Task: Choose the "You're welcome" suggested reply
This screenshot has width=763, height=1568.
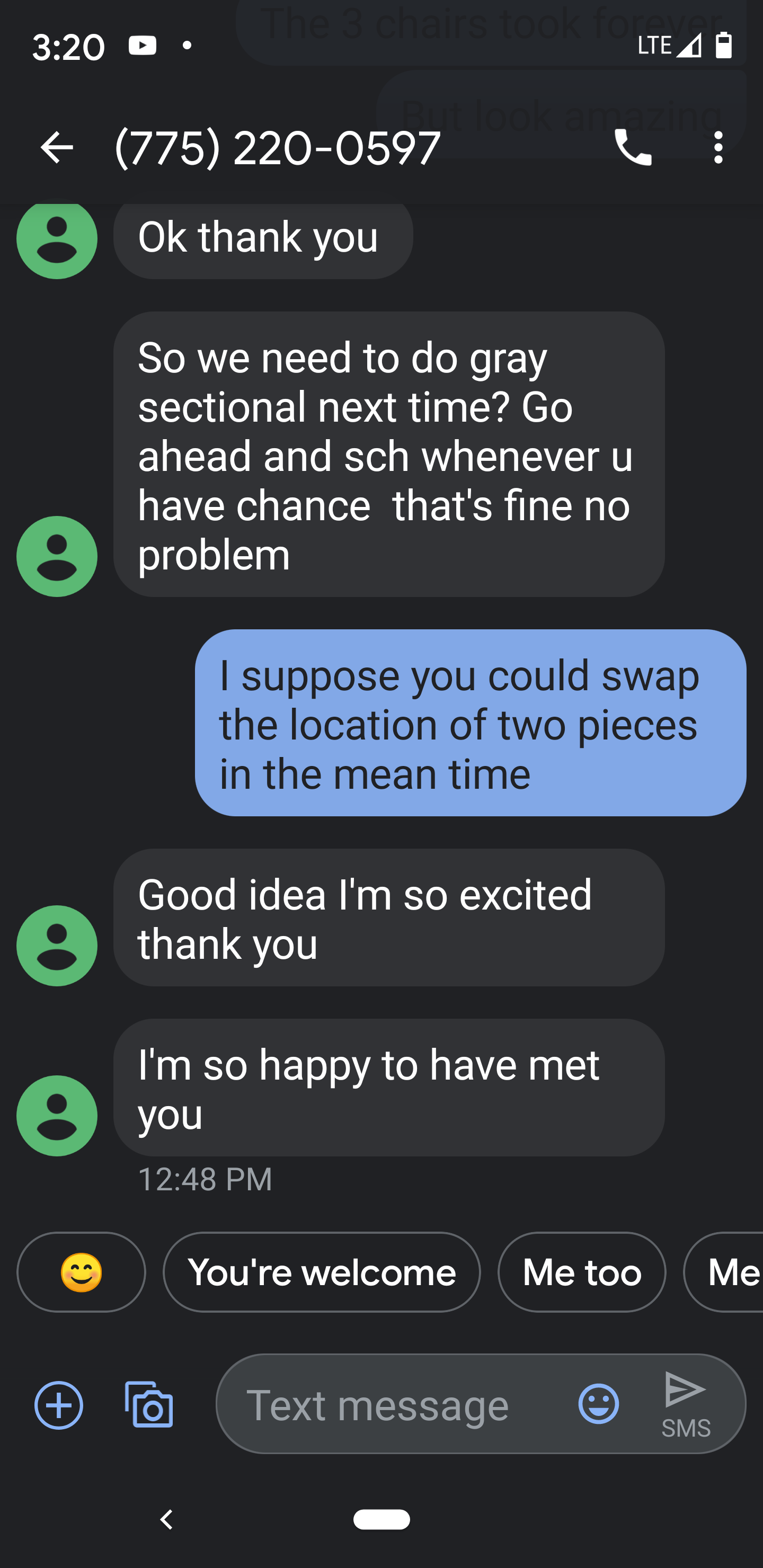Action: click(322, 1272)
